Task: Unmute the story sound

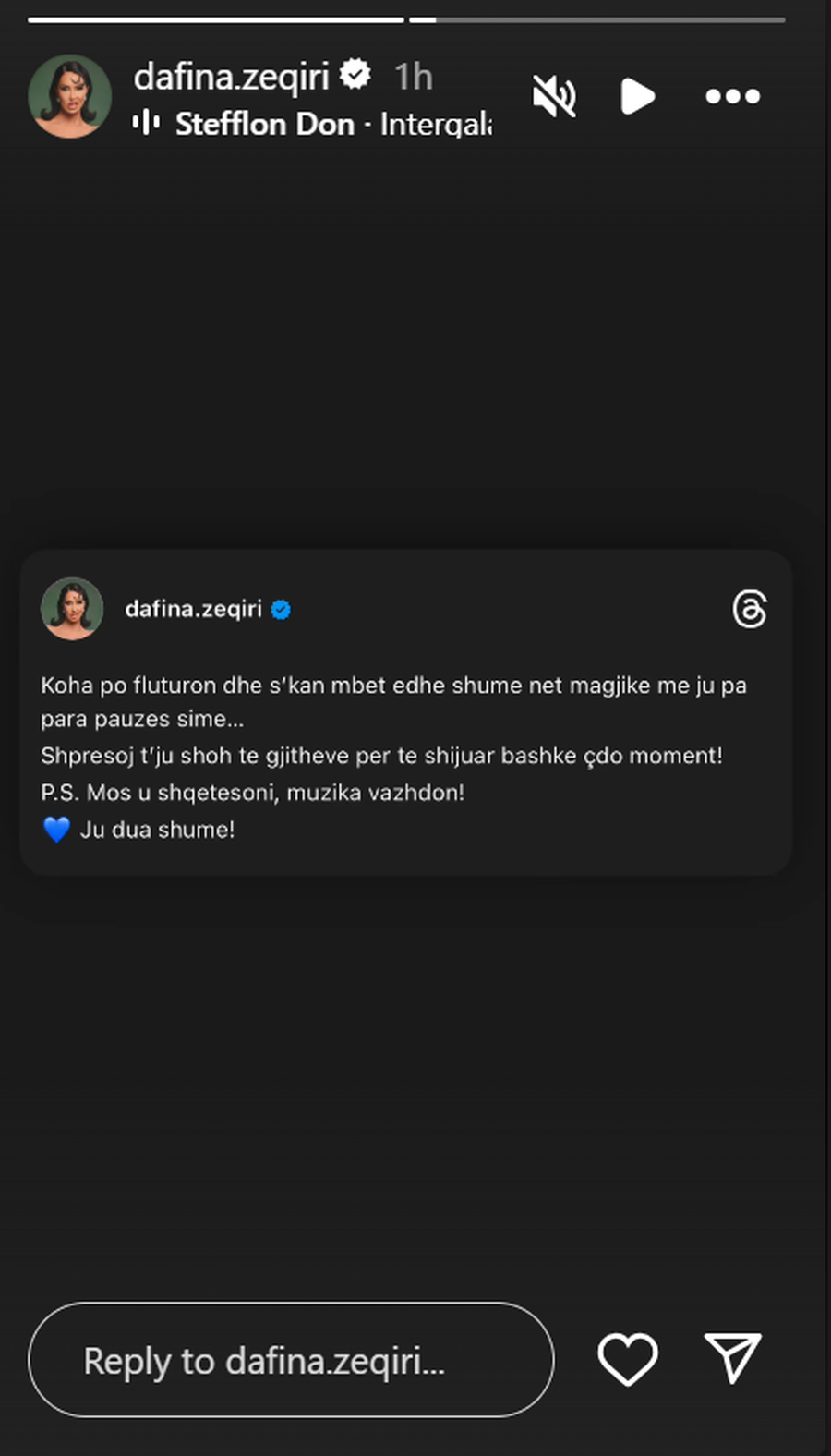Action: point(554,96)
